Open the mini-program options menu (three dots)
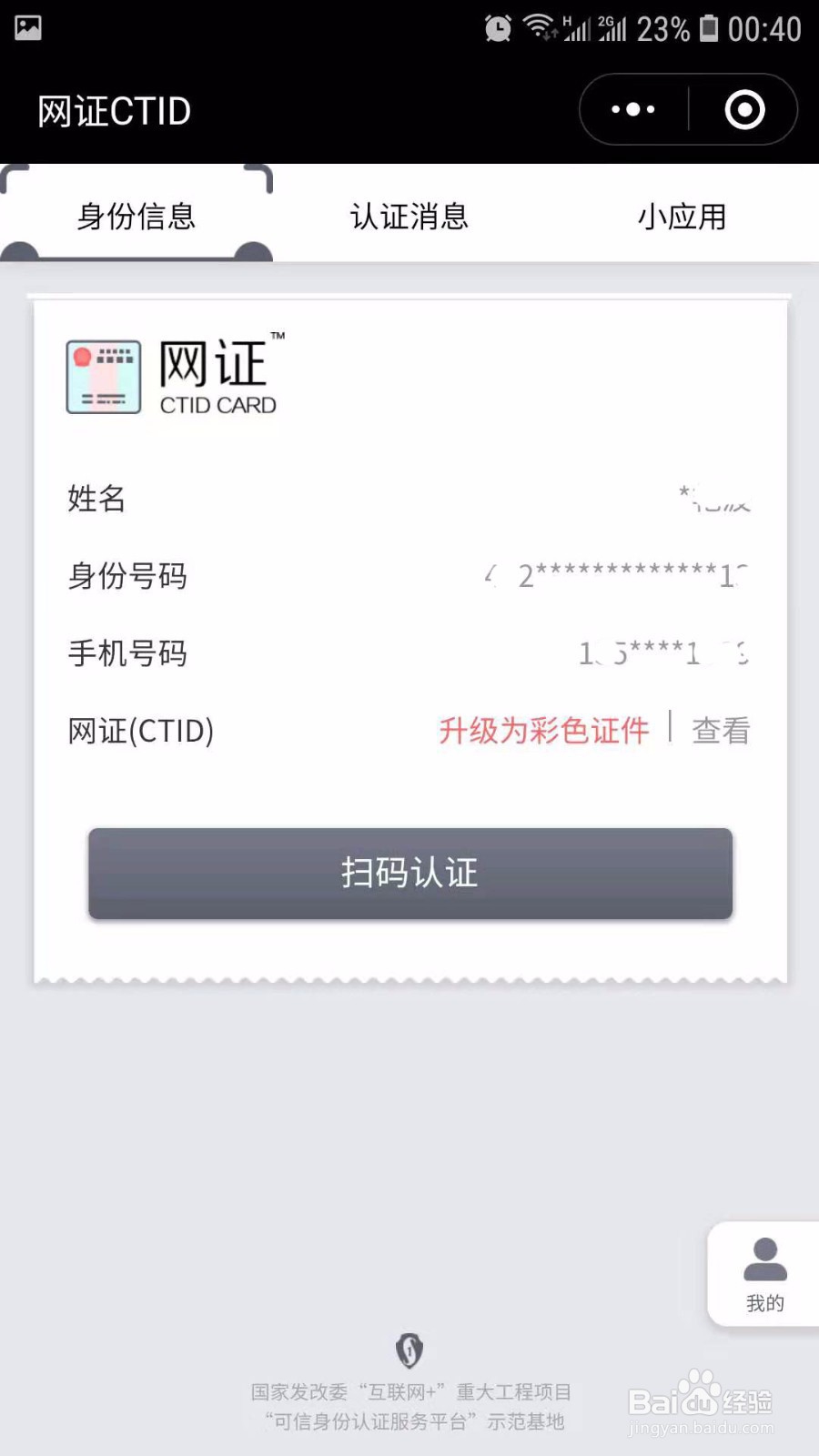 pos(632,109)
